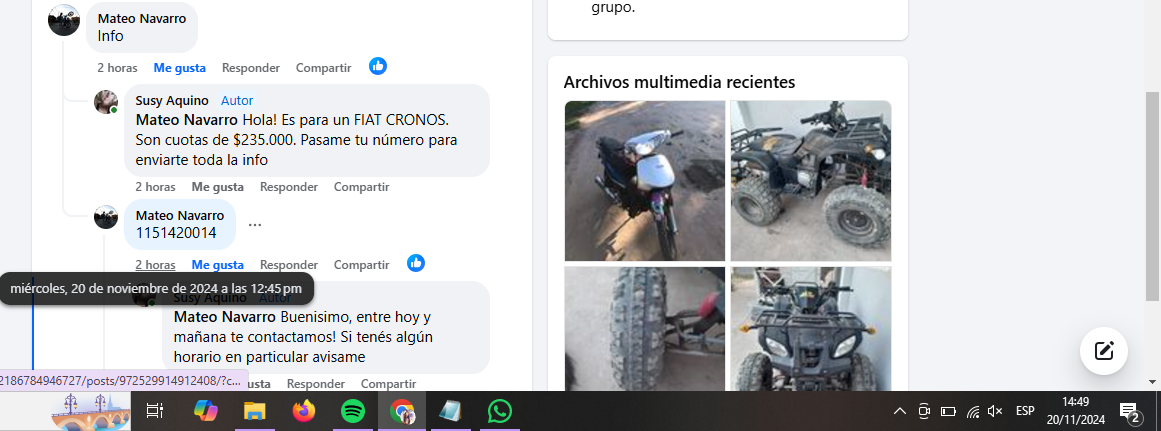
Task: Open the motorcycle photo in recent media
Action: pyautogui.click(x=644, y=180)
